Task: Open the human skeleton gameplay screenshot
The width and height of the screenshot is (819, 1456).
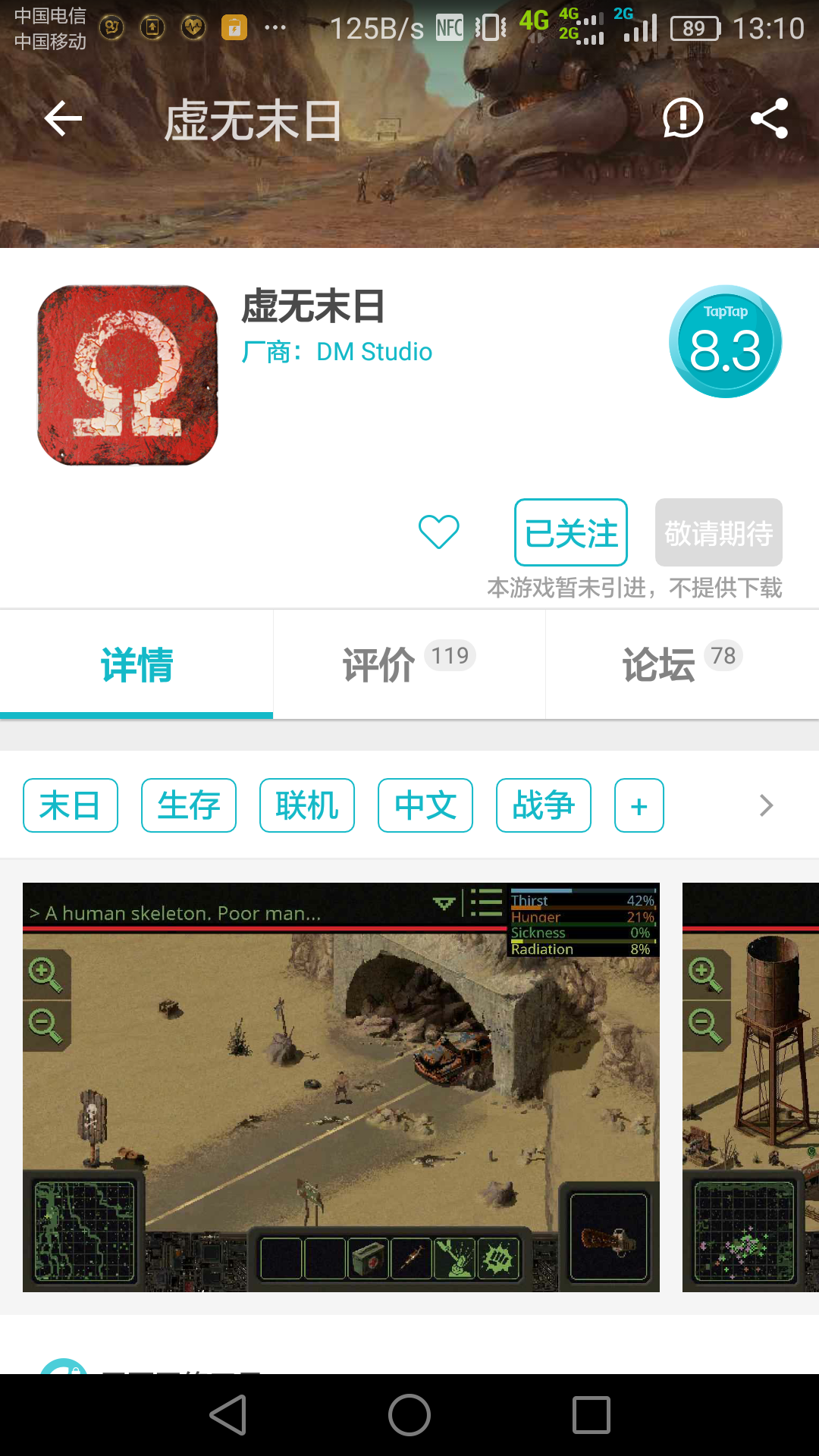Action: (341, 1087)
